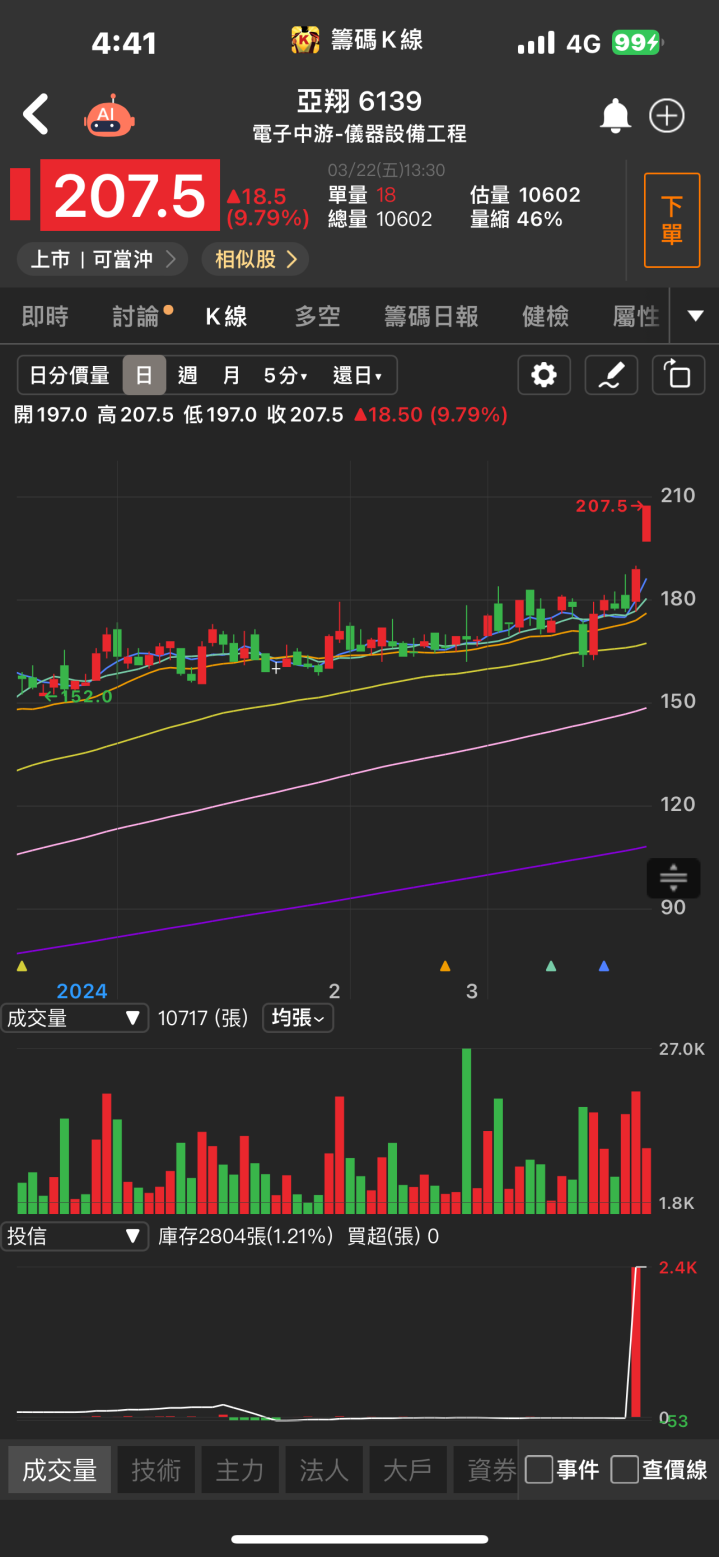Switch to the 籌碼日報 tab
Screen dimensions: 719x1557
(431, 317)
